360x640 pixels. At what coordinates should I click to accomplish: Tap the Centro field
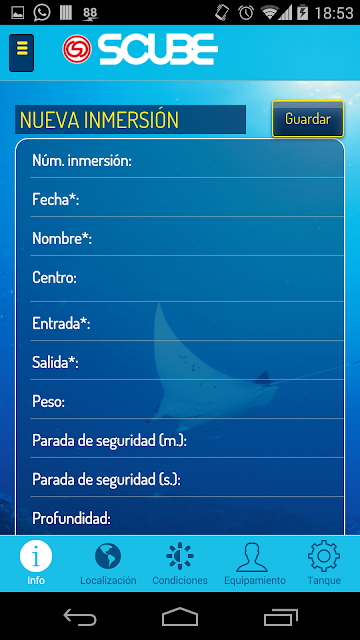point(187,280)
